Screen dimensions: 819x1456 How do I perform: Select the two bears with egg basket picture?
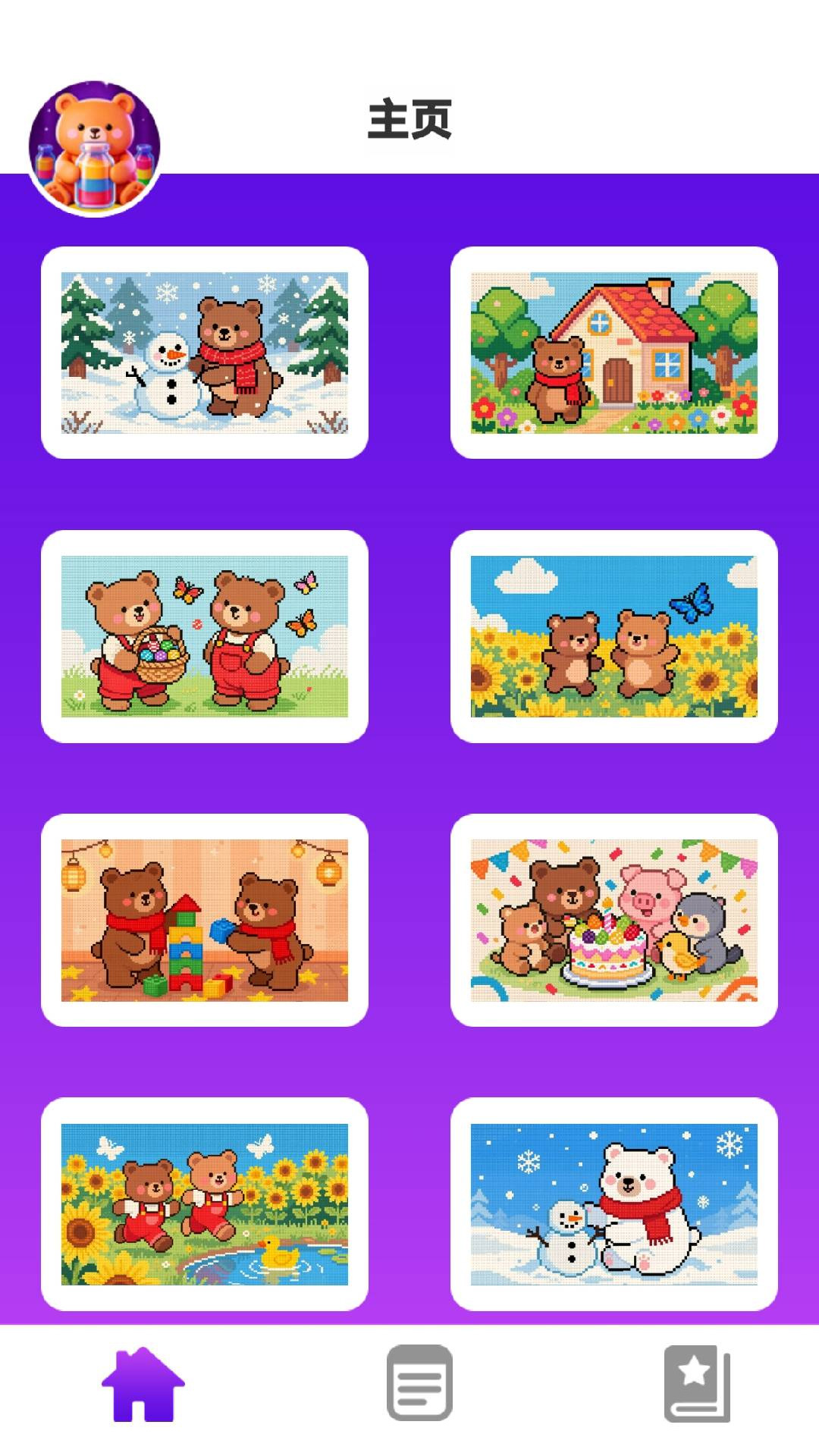click(205, 636)
